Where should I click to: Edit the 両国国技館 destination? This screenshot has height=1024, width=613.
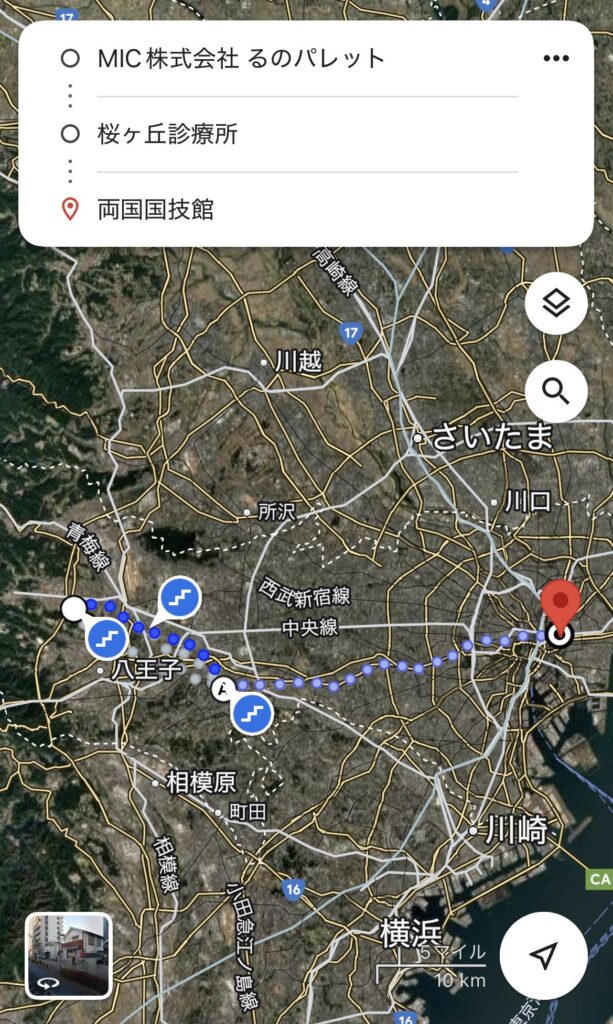155,210
